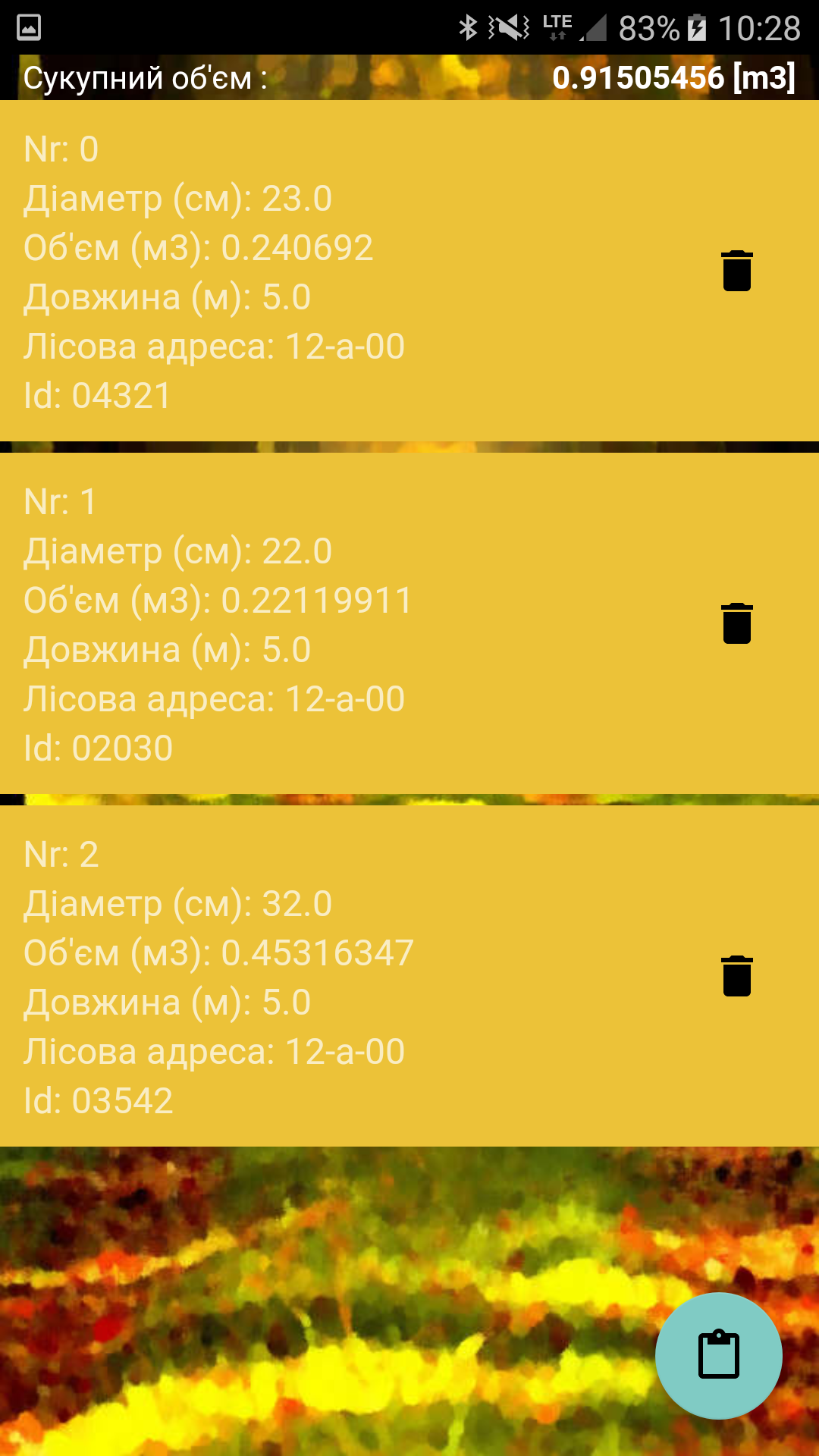Tap the clipboard floating action button
This screenshot has width=819, height=1456.
718,1355
